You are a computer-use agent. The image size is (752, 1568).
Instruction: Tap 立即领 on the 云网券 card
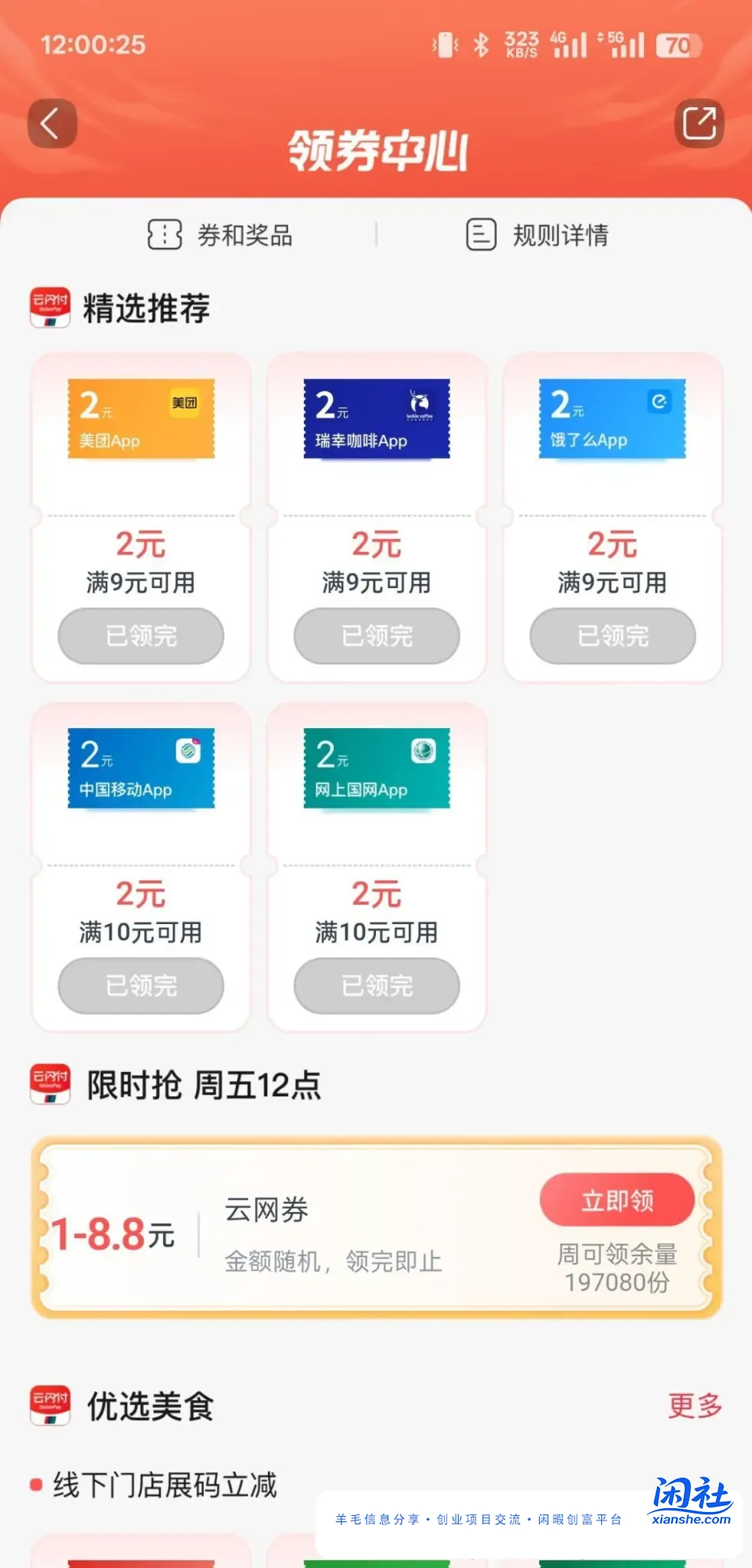click(617, 1200)
